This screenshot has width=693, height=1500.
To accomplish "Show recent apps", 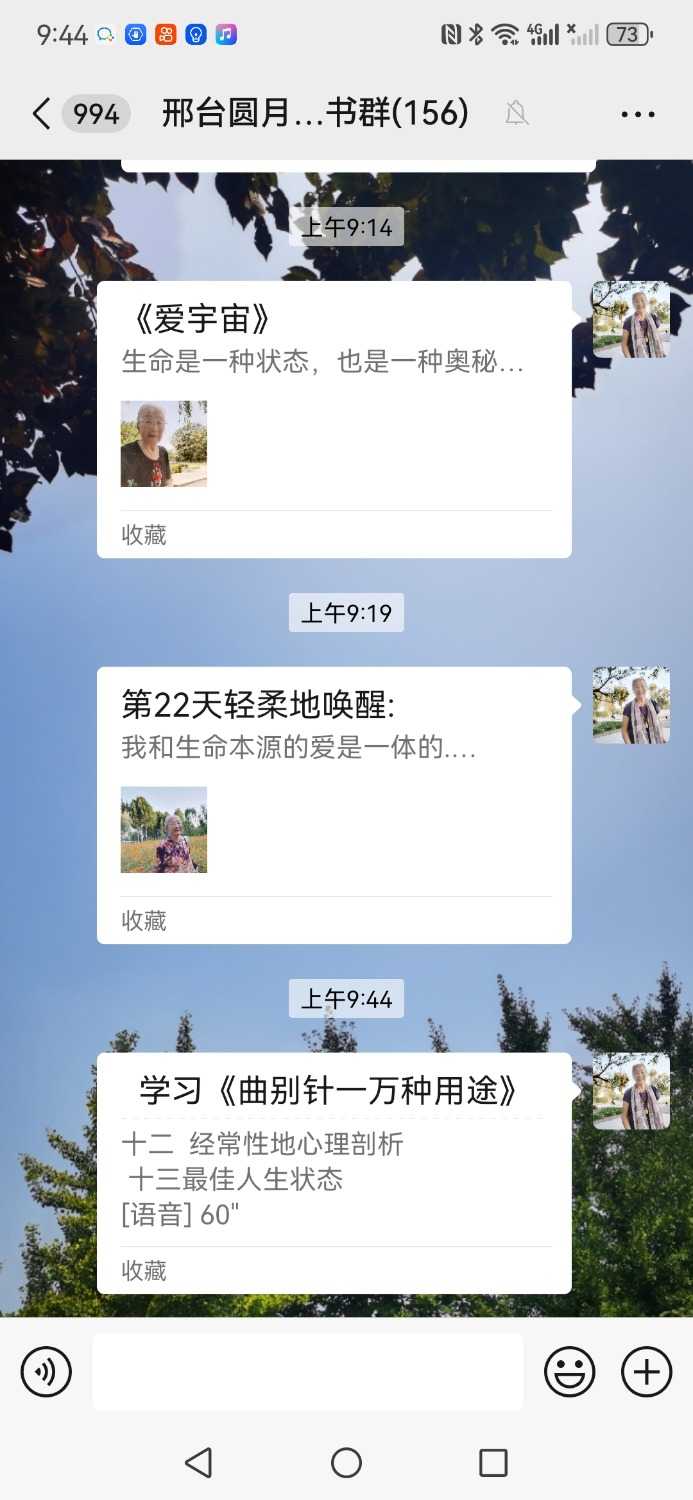I will click(493, 1463).
